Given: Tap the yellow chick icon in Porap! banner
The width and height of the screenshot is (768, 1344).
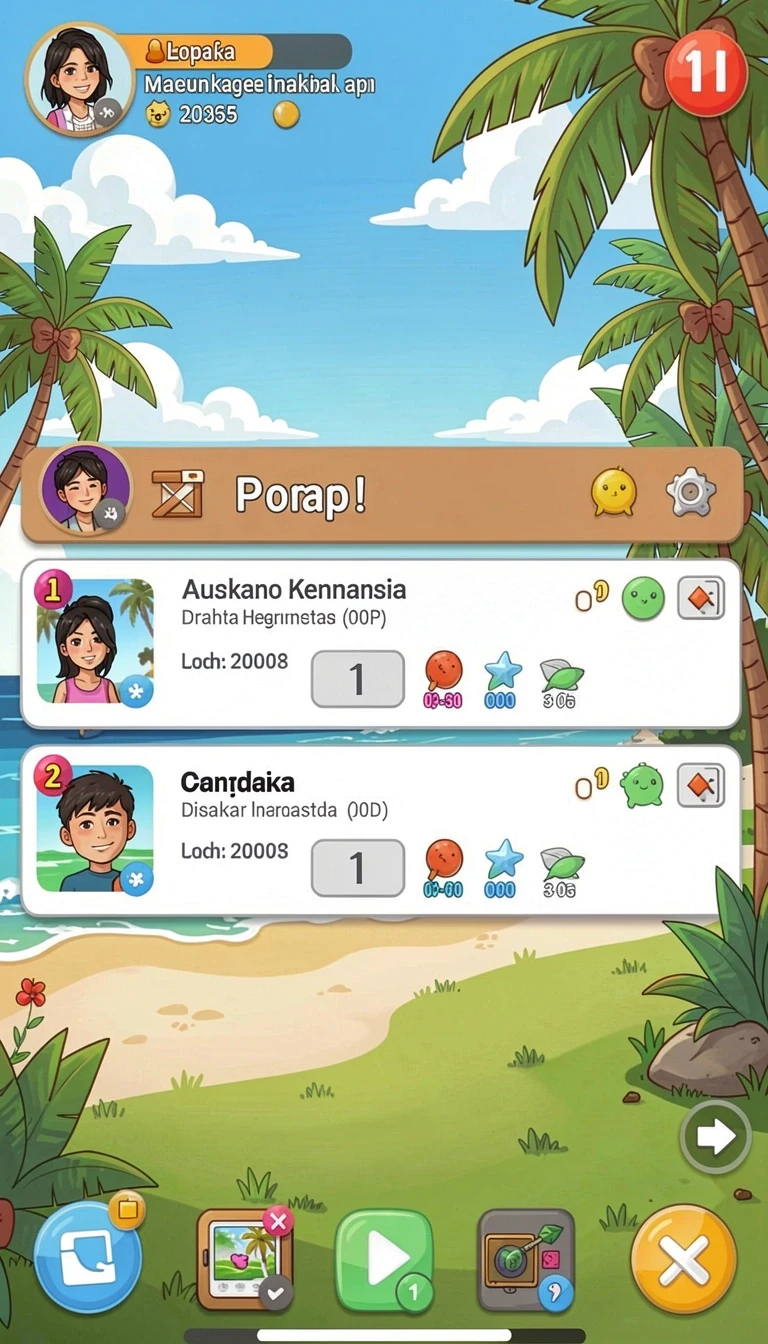Looking at the screenshot, I should 614,492.
